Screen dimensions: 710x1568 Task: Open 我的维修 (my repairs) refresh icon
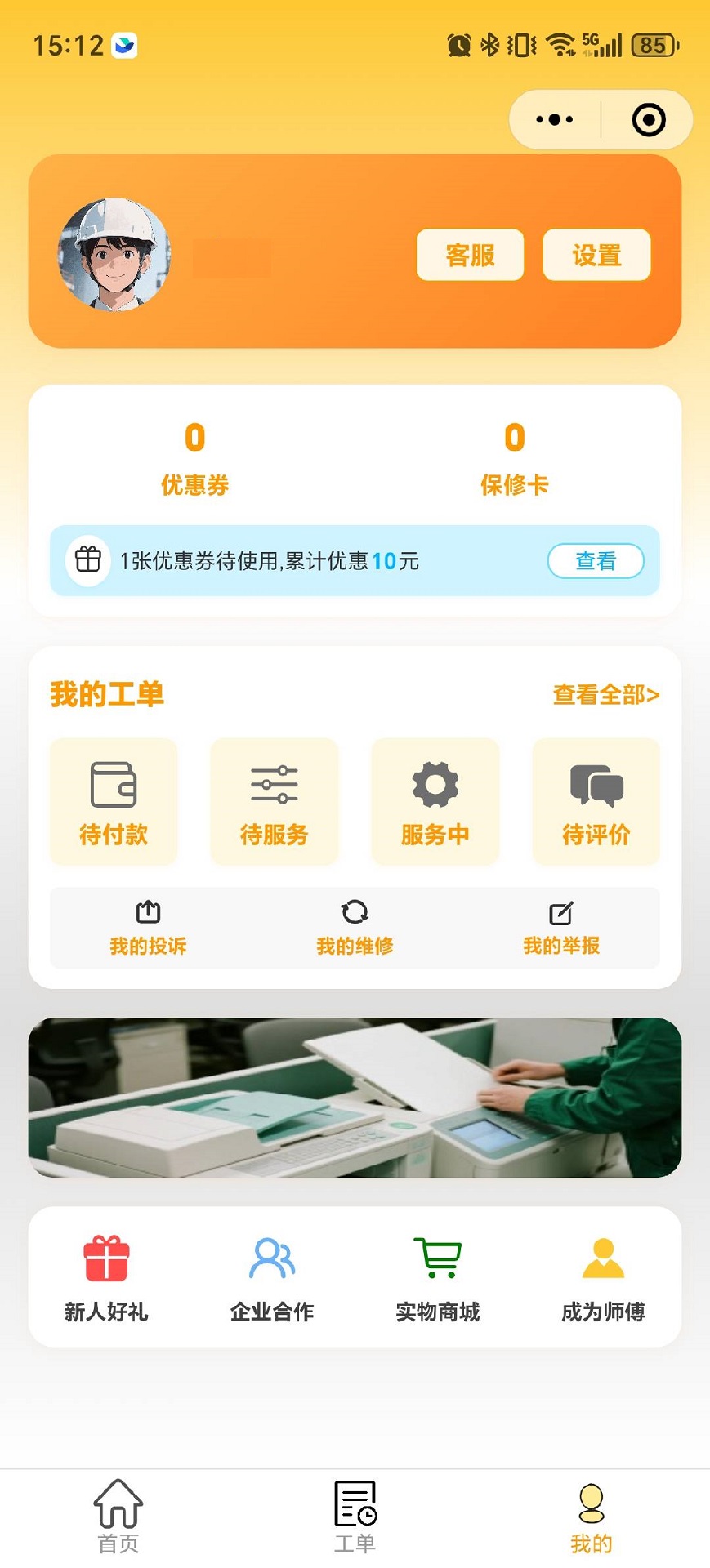(x=355, y=912)
